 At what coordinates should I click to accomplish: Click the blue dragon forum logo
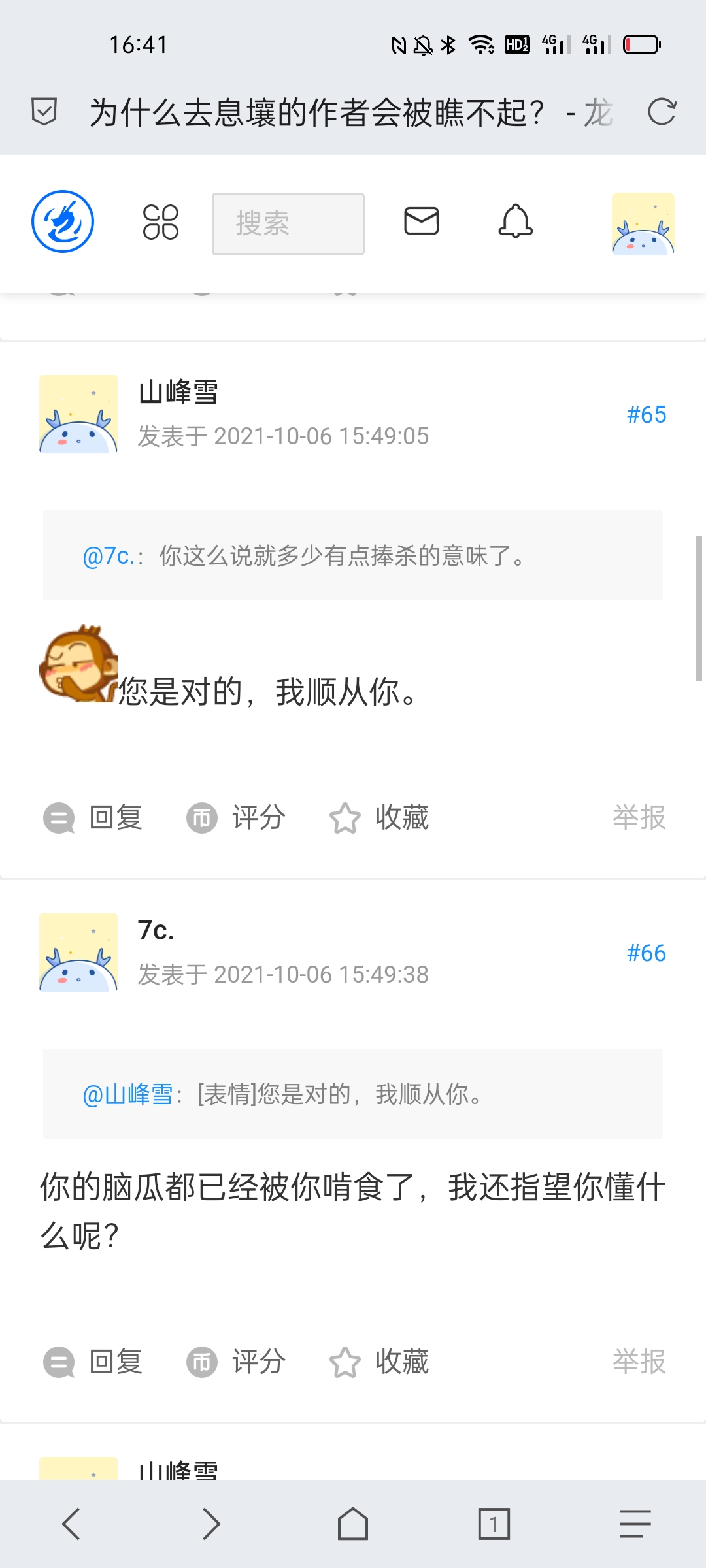pos(63,221)
